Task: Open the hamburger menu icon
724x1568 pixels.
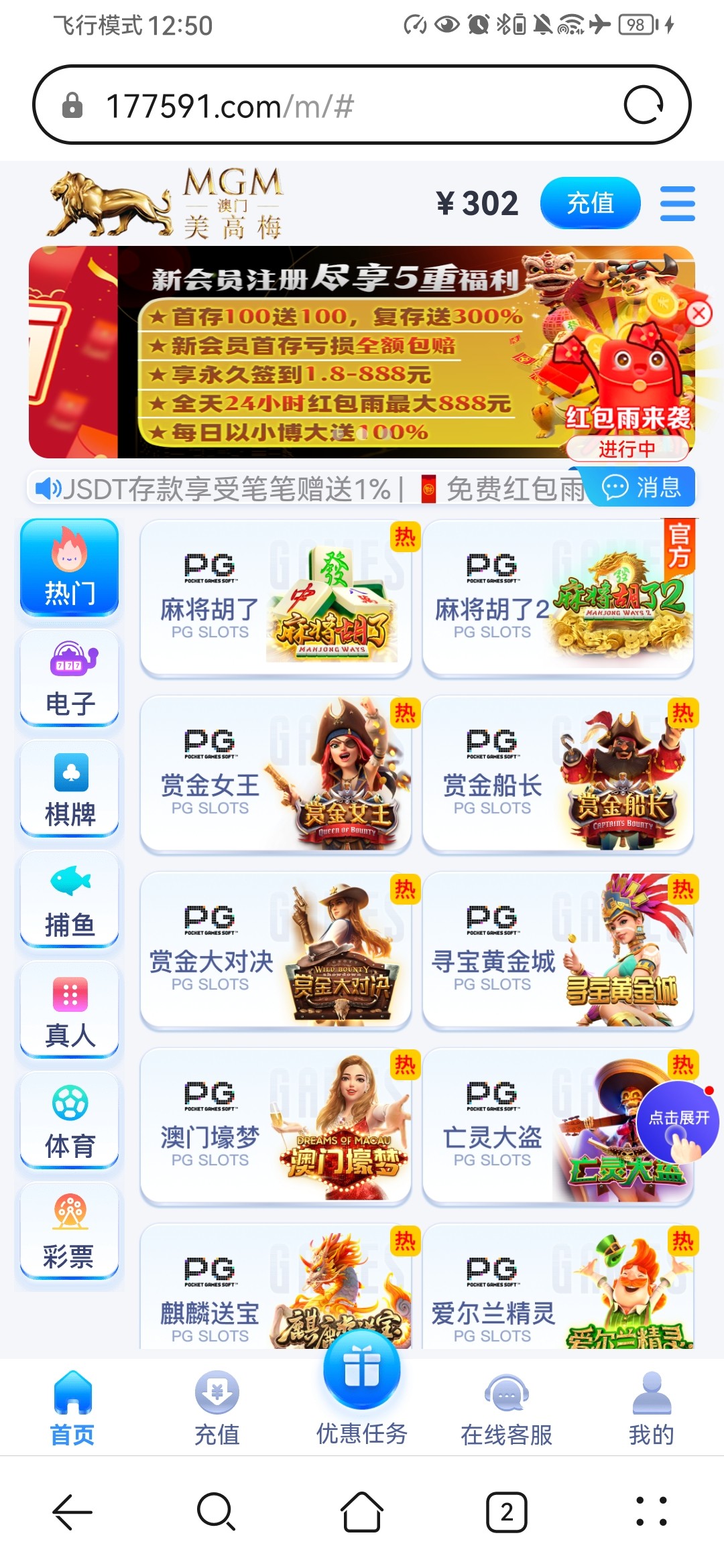Action: (677, 204)
